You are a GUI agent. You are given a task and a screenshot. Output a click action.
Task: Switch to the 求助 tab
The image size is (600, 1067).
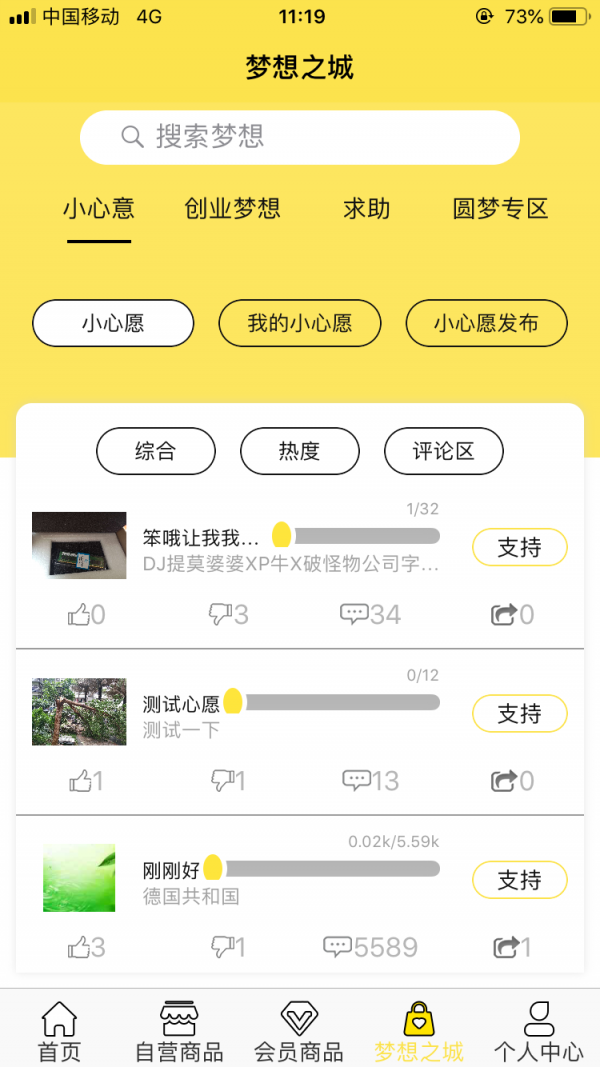(366, 209)
